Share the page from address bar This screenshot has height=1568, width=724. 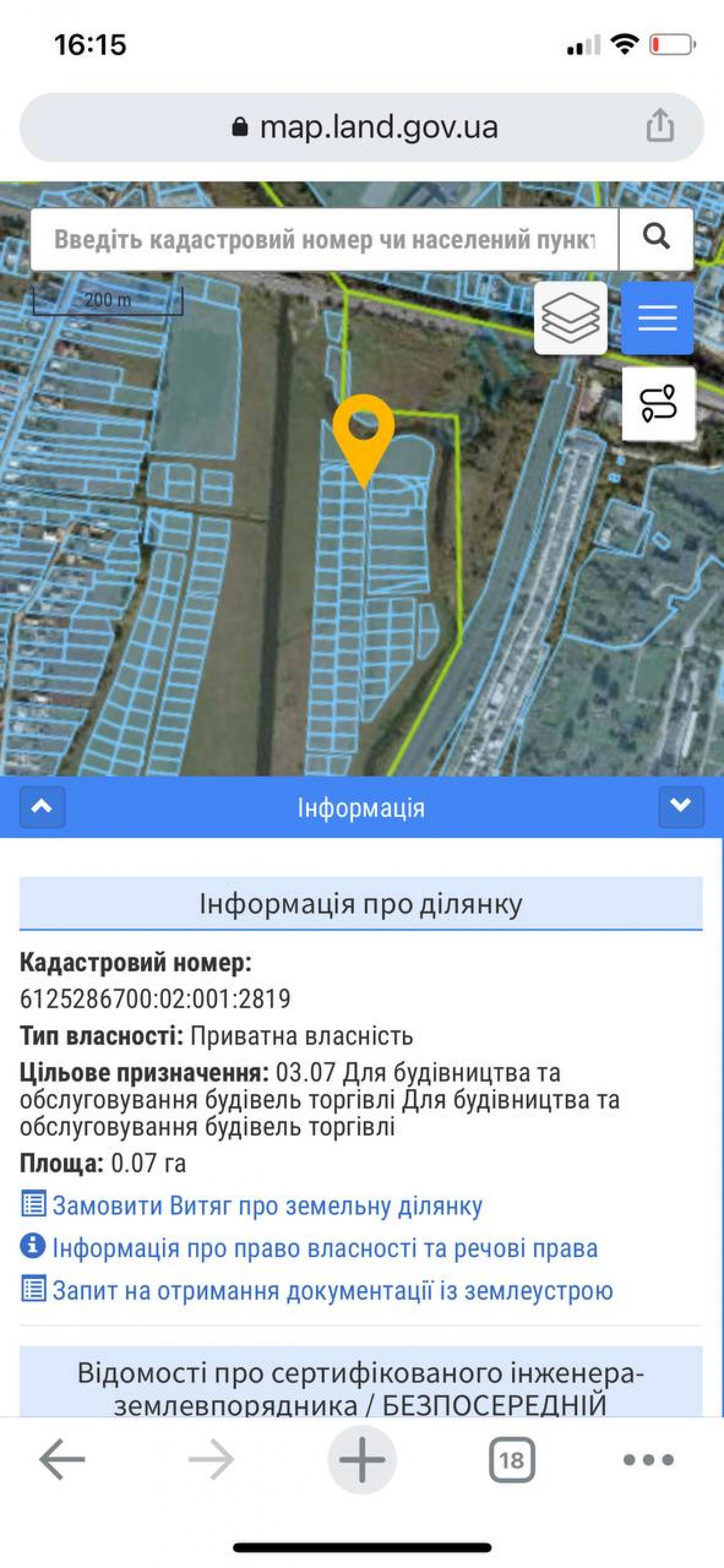(x=660, y=127)
